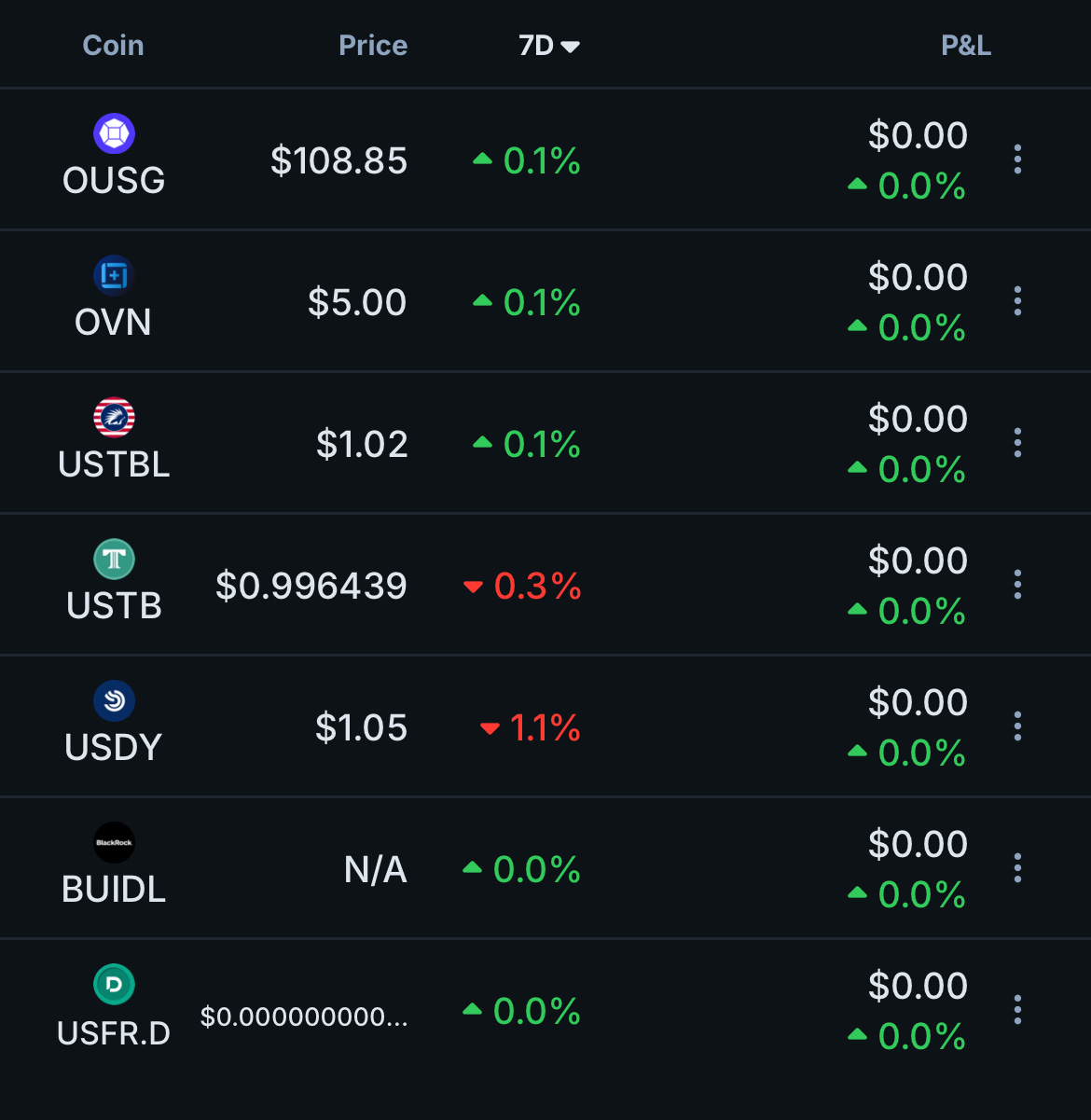The height and width of the screenshot is (1120, 1091).
Task: Open the BlackRock BUIDL row
Action: pyautogui.click(x=114, y=867)
